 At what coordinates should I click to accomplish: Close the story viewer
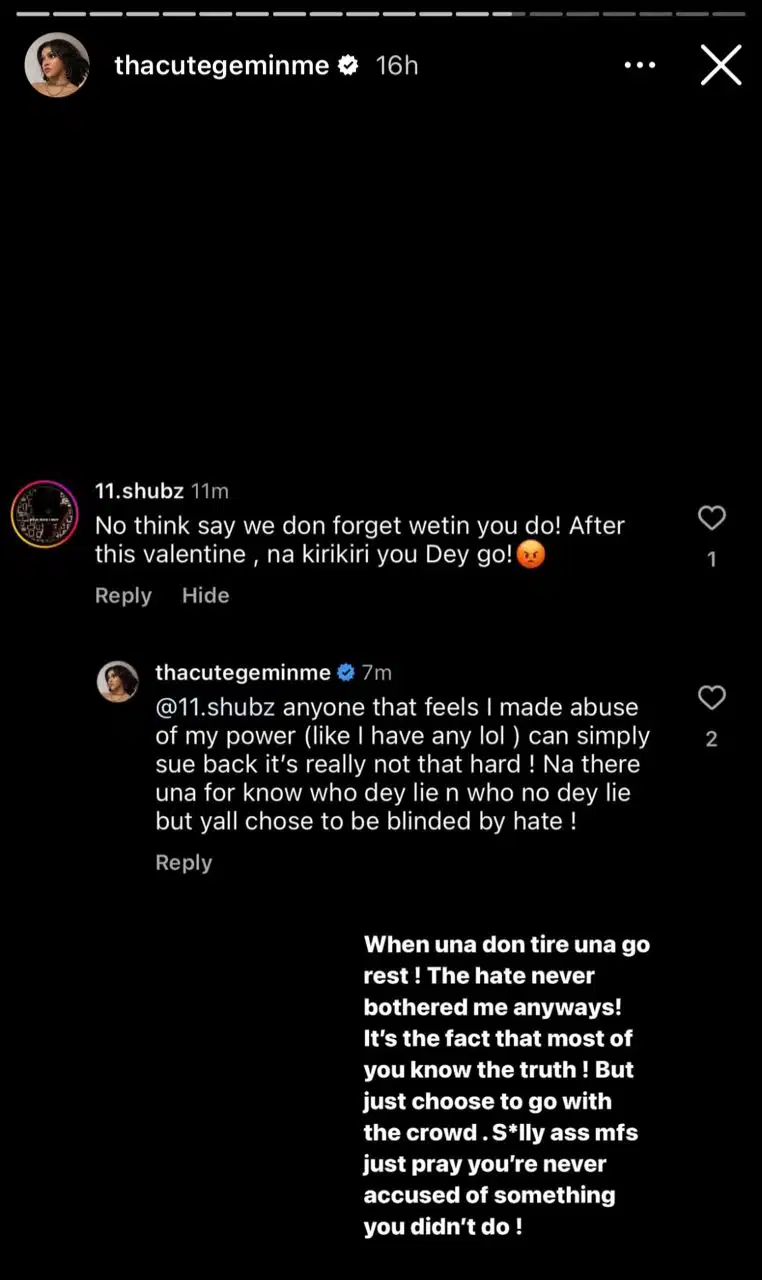(x=720, y=66)
